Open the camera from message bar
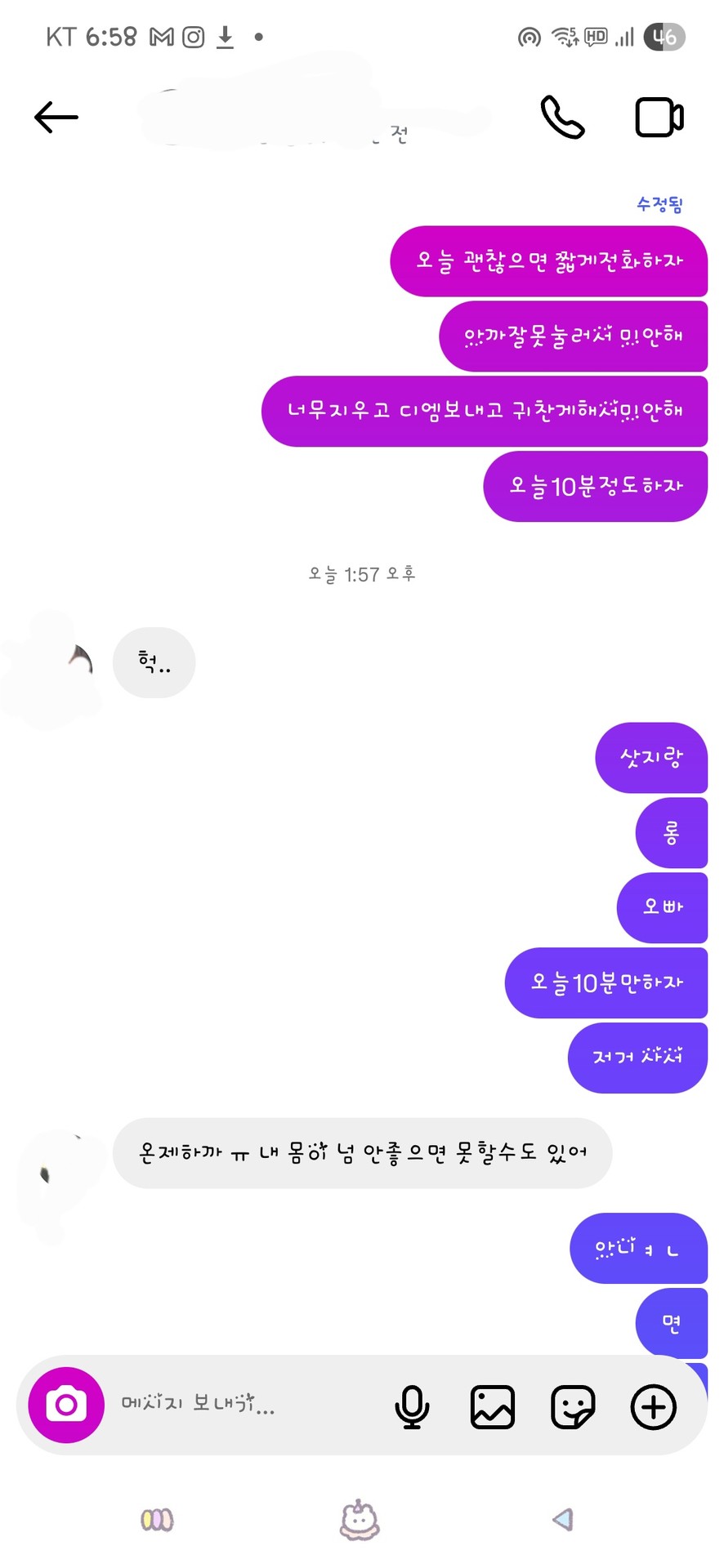 coord(66,1405)
